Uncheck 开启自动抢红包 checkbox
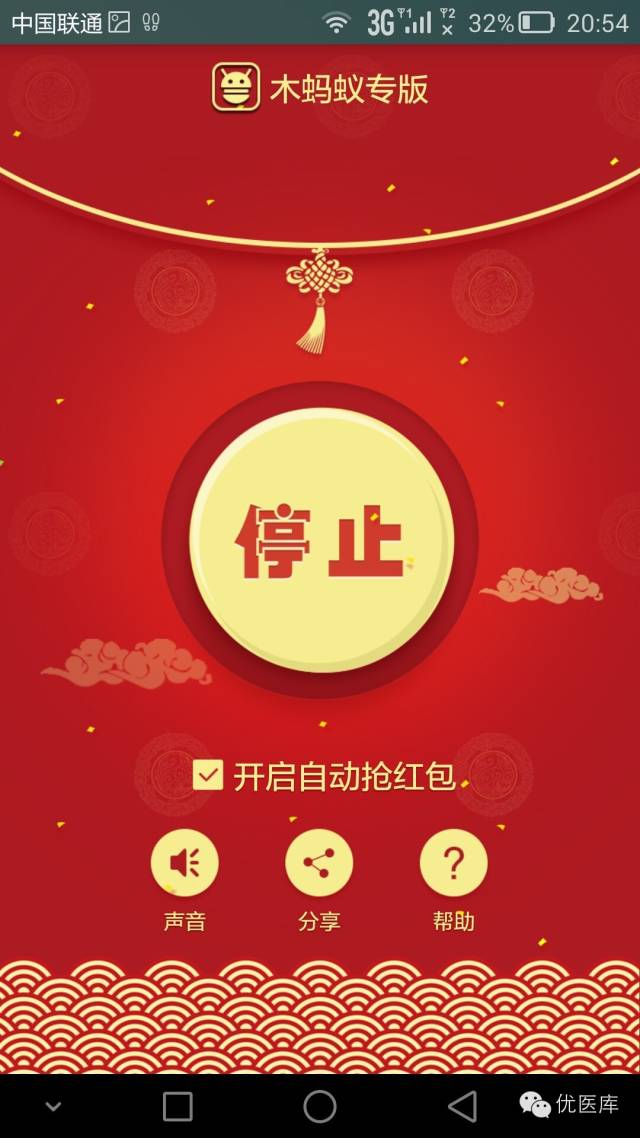This screenshot has width=640, height=1138. [x=208, y=775]
